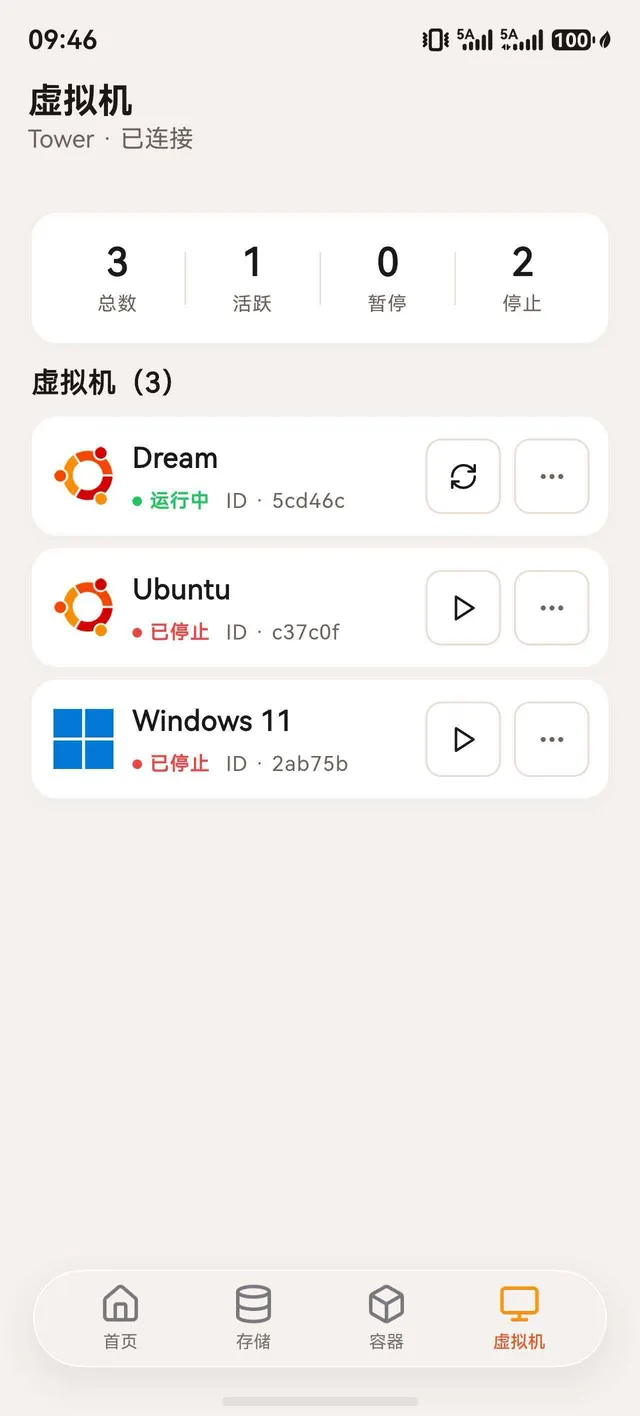Open more options for Ubuntu
Image resolution: width=640 pixels, height=1416 pixels.
point(552,608)
